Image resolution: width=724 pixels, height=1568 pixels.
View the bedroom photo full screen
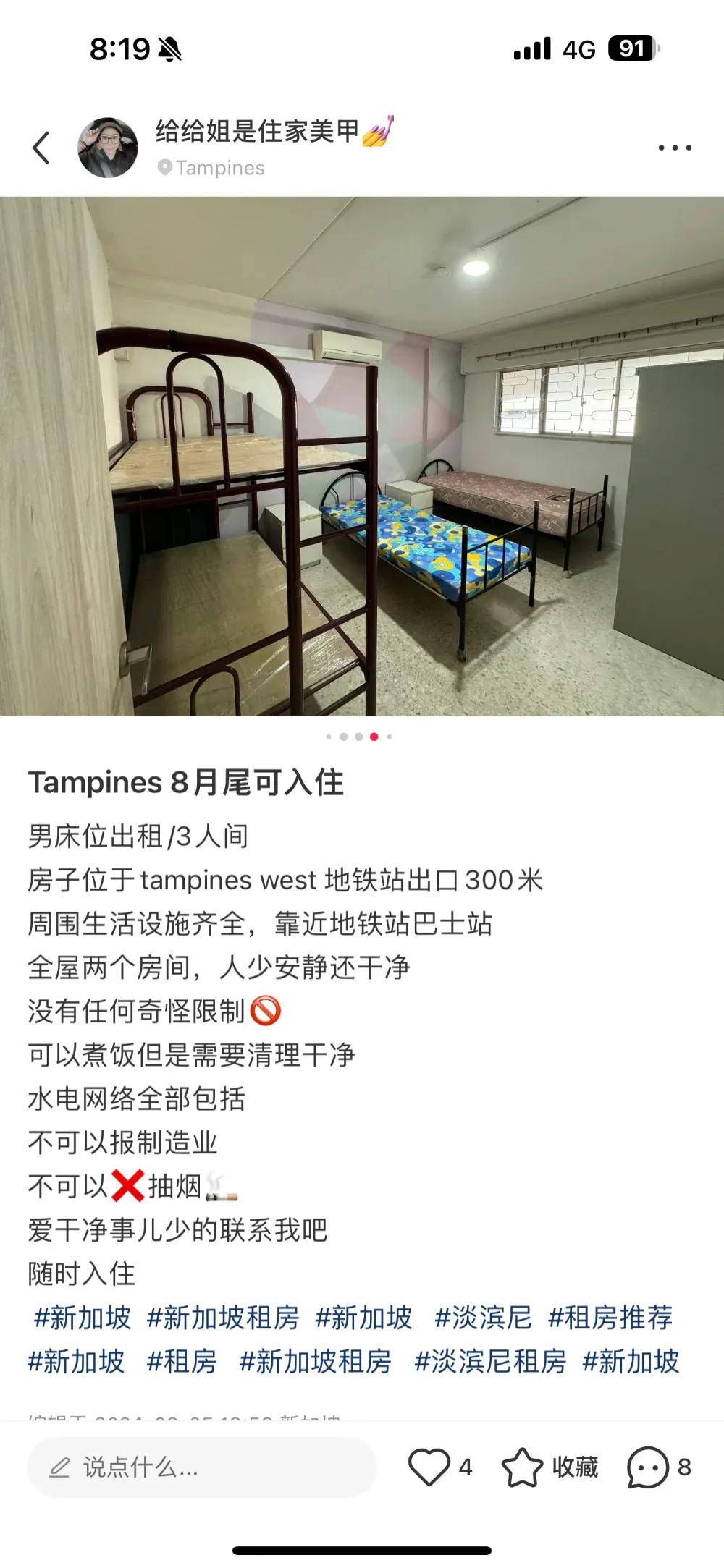tap(362, 457)
